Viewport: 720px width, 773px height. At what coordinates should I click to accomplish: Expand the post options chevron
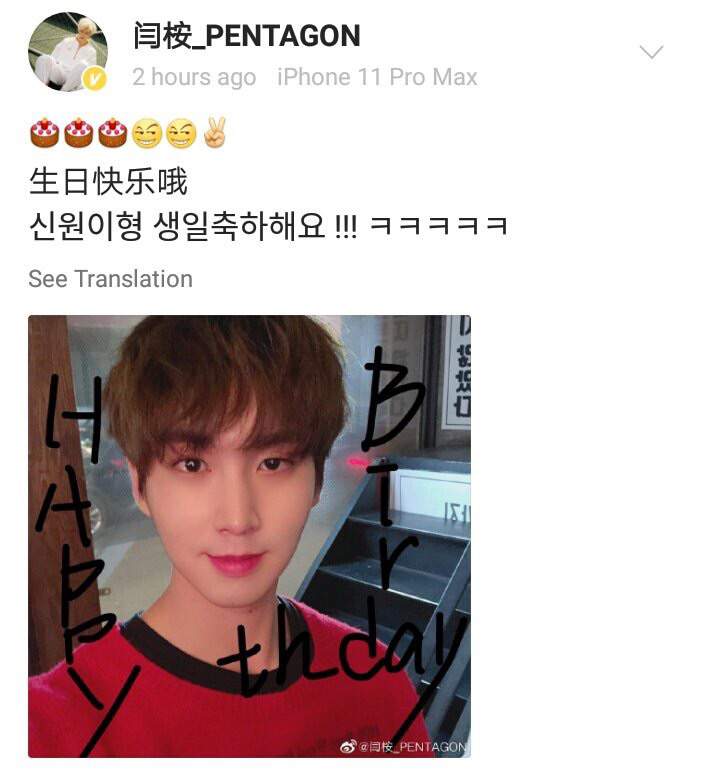click(x=651, y=52)
